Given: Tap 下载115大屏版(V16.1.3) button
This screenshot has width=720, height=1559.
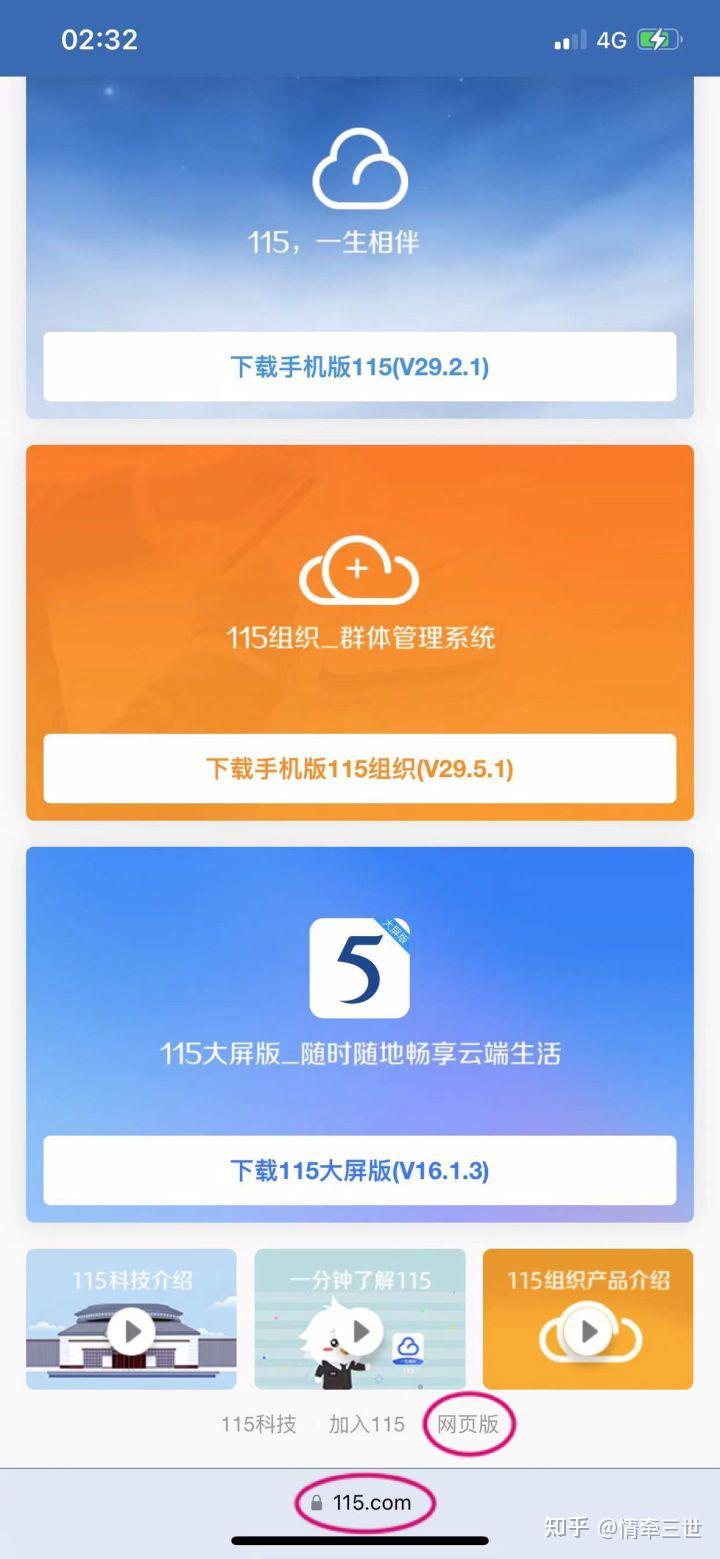Looking at the screenshot, I should (359, 1171).
